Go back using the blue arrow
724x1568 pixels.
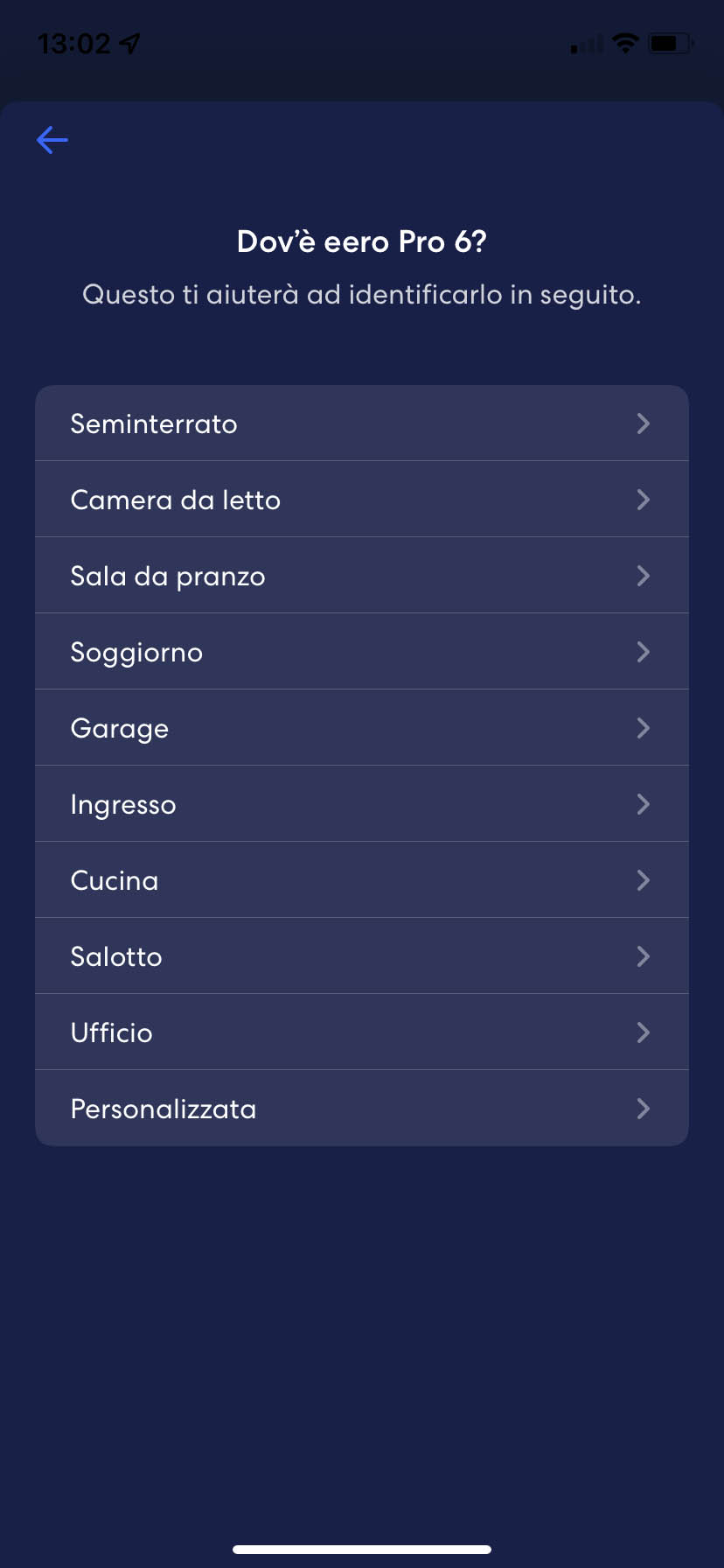pyautogui.click(x=52, y=140)
